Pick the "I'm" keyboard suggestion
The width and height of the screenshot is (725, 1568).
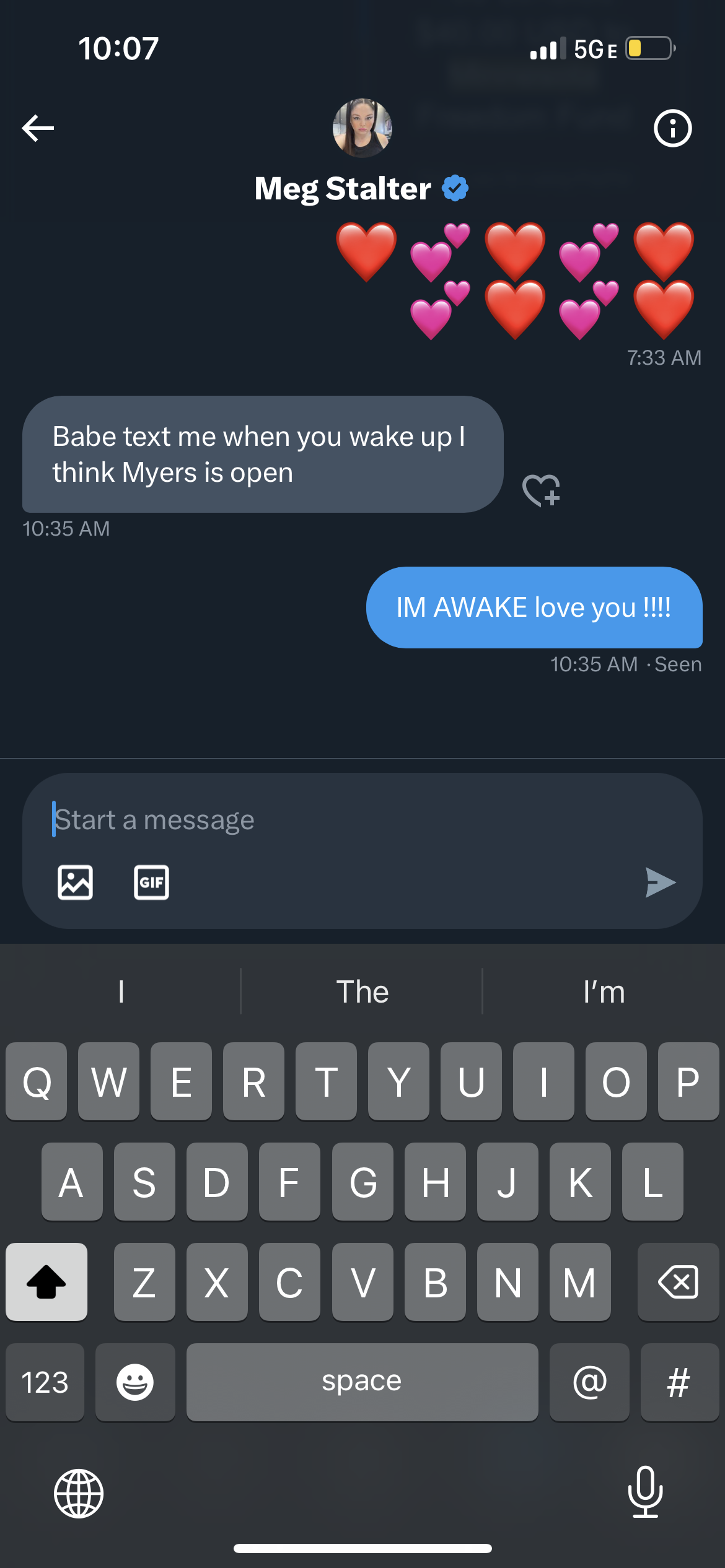tap(604, 991)
